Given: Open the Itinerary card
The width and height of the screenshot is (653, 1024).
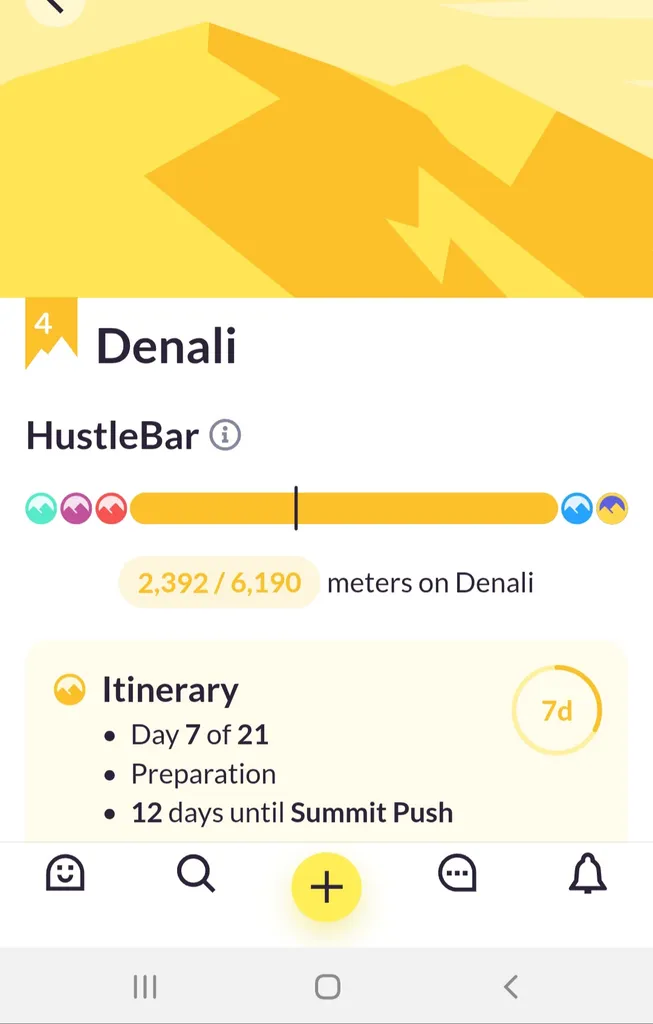Looking at the screenshot, I should (326, 740).
